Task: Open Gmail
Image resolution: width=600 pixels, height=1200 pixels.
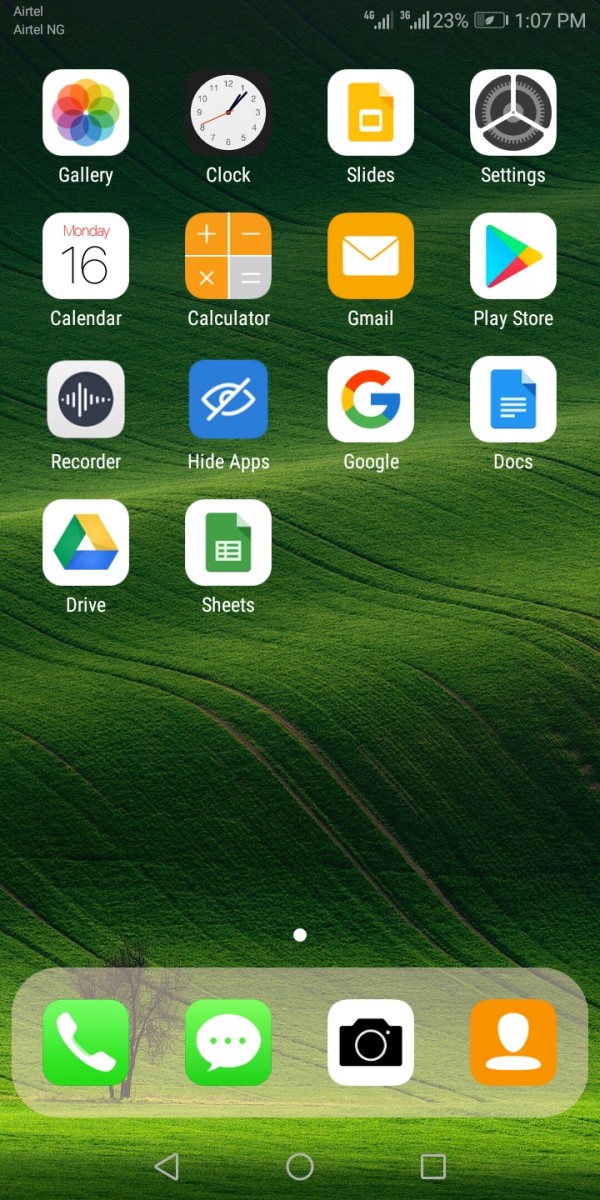Action: pos(371,256)
